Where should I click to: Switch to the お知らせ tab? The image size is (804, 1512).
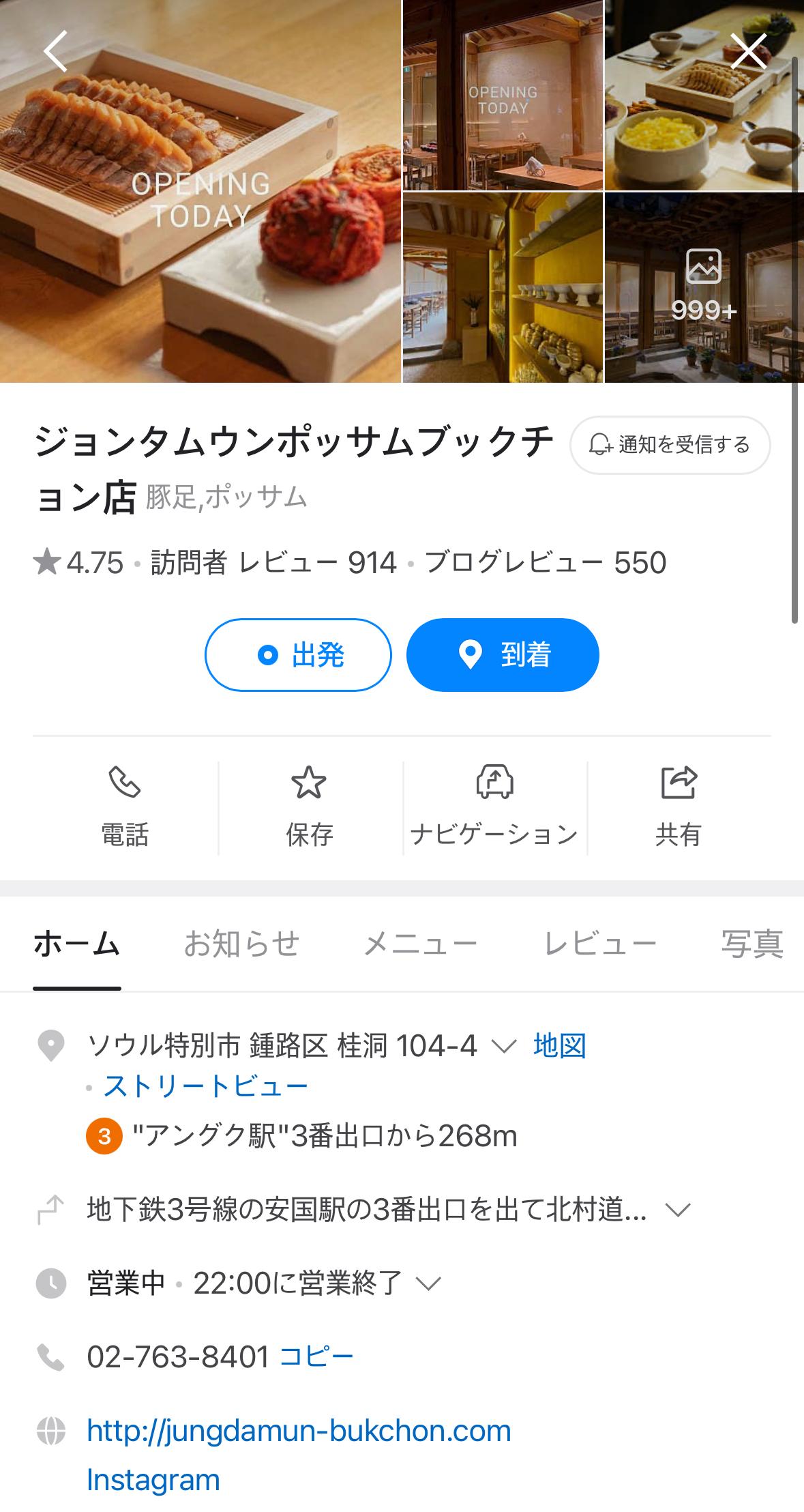click(x=241, y=944)
